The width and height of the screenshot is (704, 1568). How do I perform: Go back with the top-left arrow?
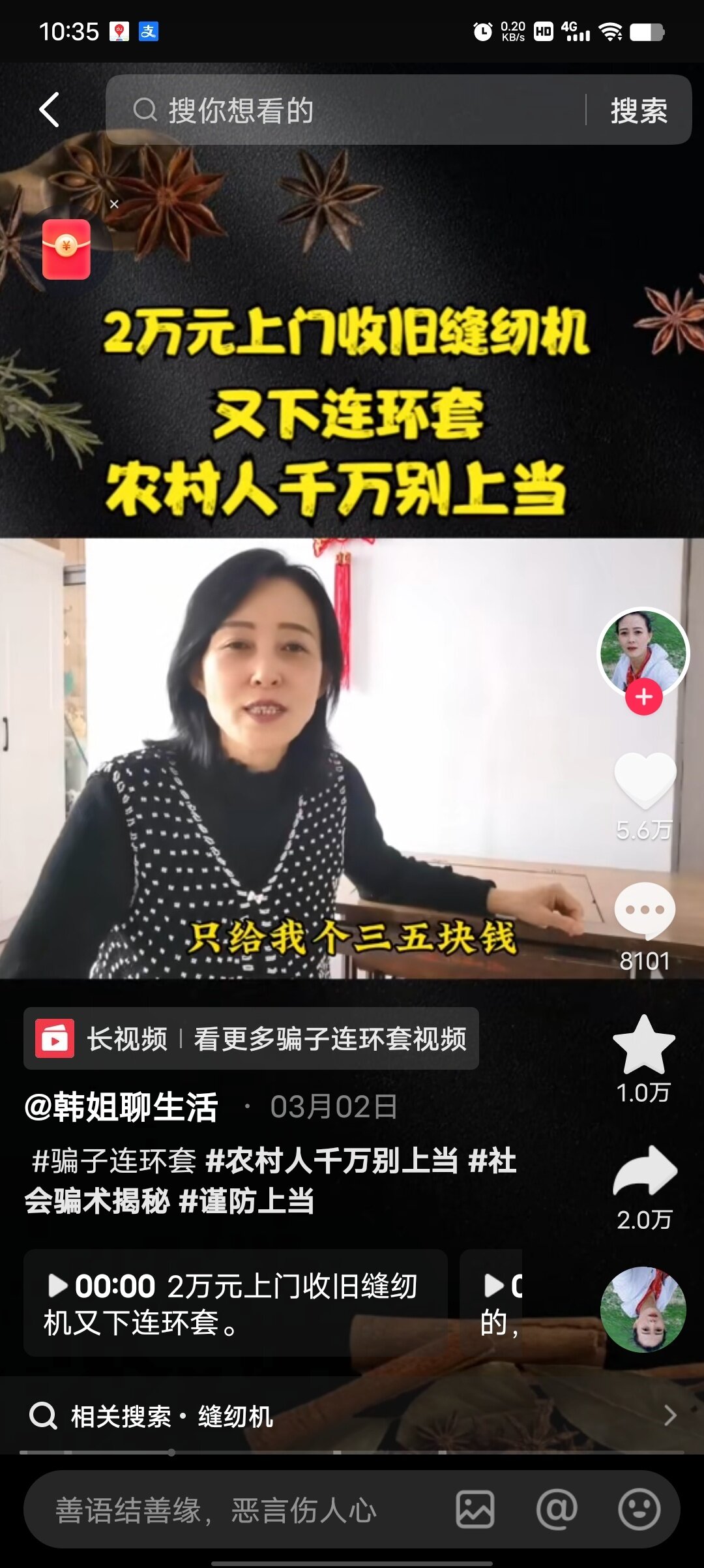pyautogui.click(x=50, y=110)
